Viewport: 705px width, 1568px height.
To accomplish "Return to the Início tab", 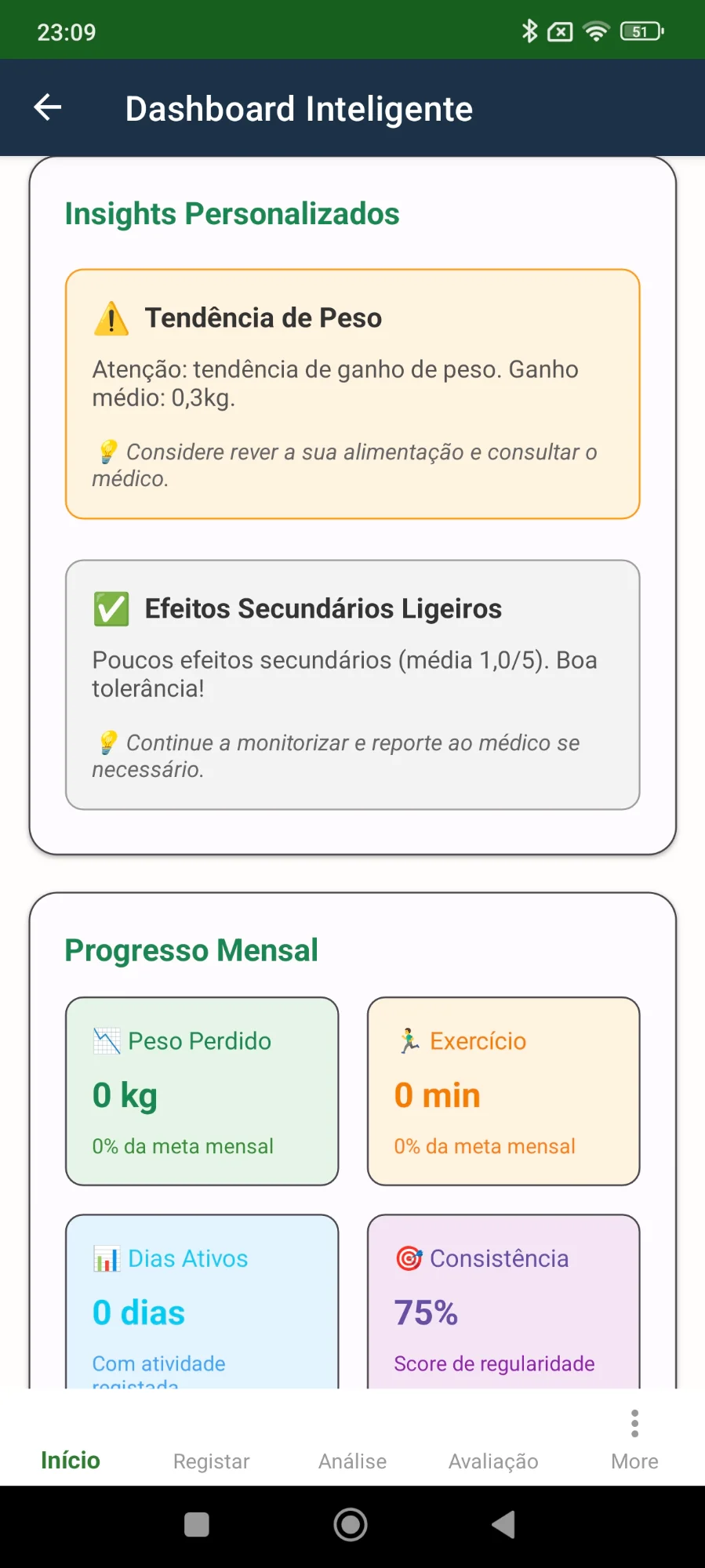I will [x=69, y=1461].
